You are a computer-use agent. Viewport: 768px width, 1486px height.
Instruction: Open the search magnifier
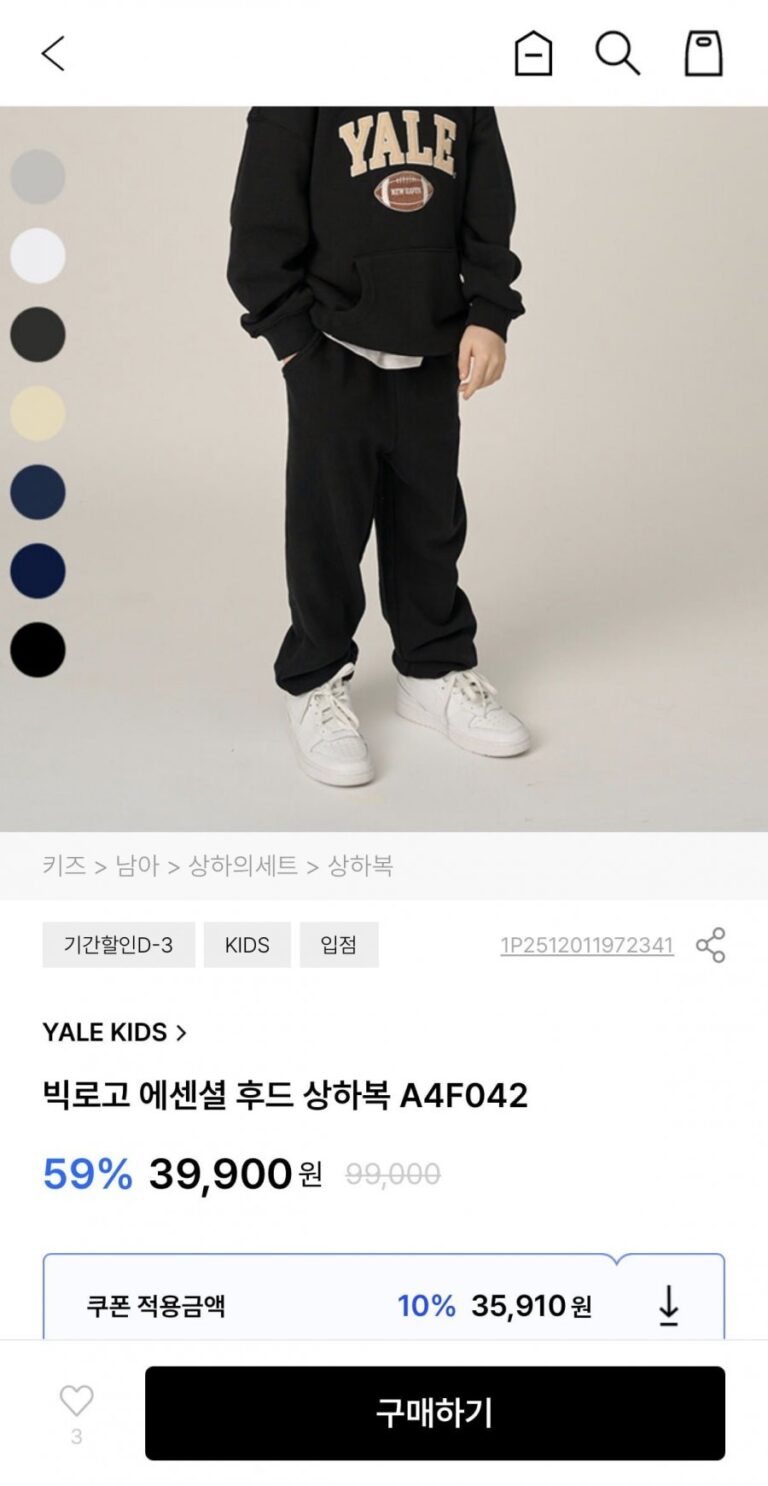tap(617, 53)
